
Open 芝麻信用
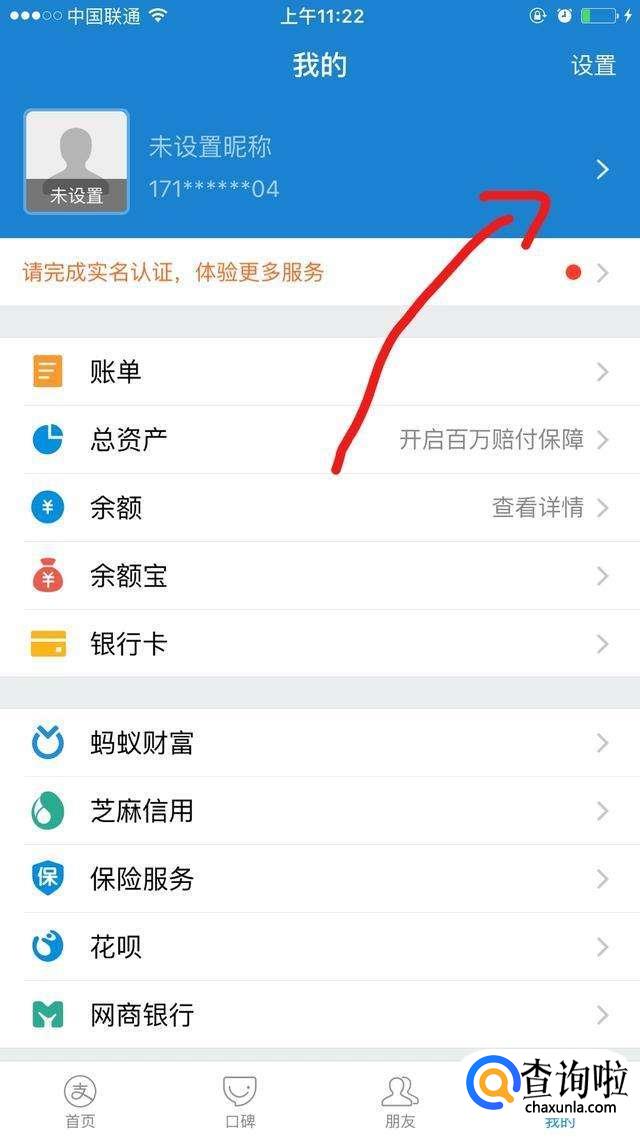pyautogui.click(x=320, y=811)
